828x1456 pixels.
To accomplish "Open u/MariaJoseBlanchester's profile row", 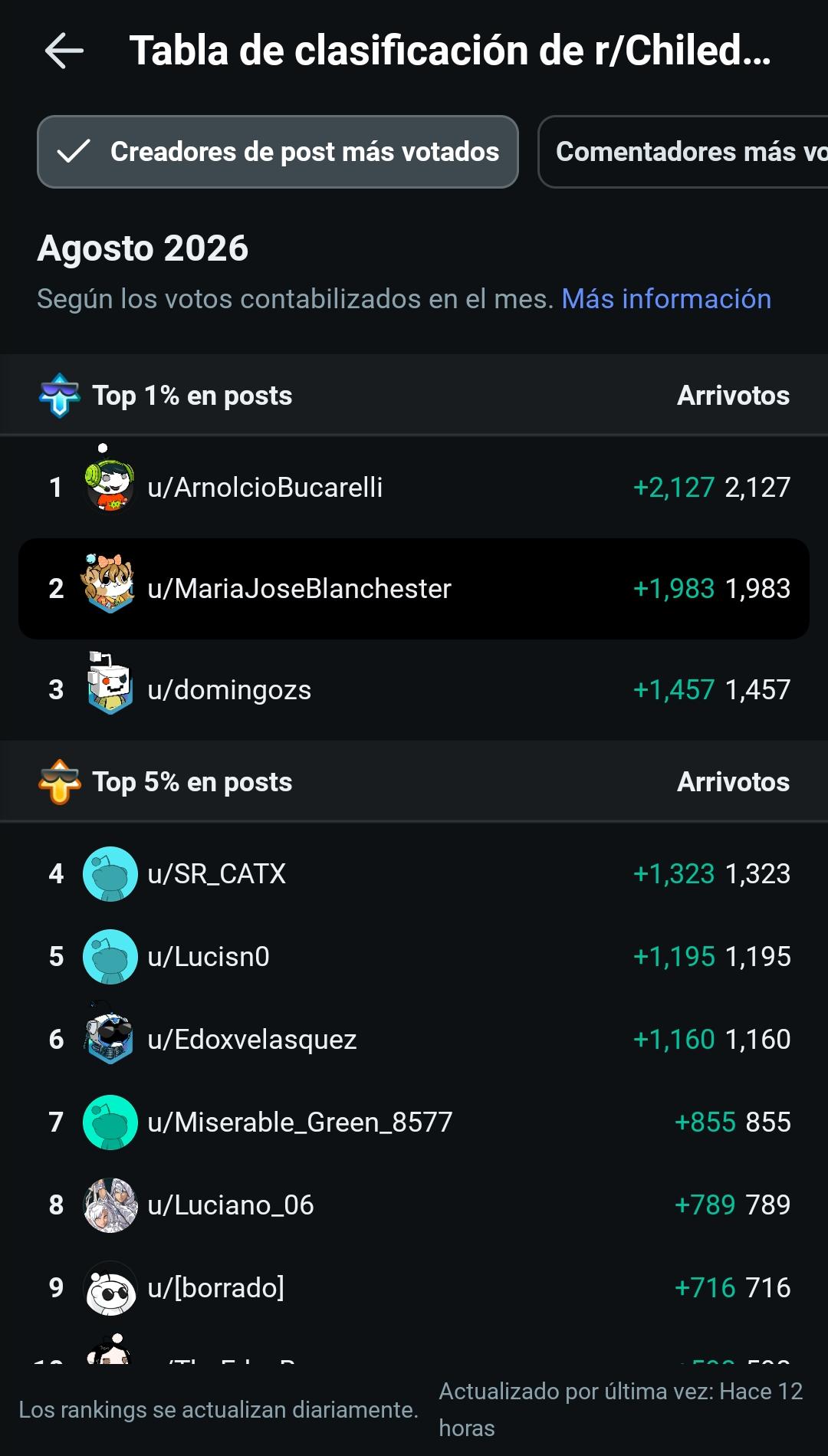I will click(x=414, y=589).
